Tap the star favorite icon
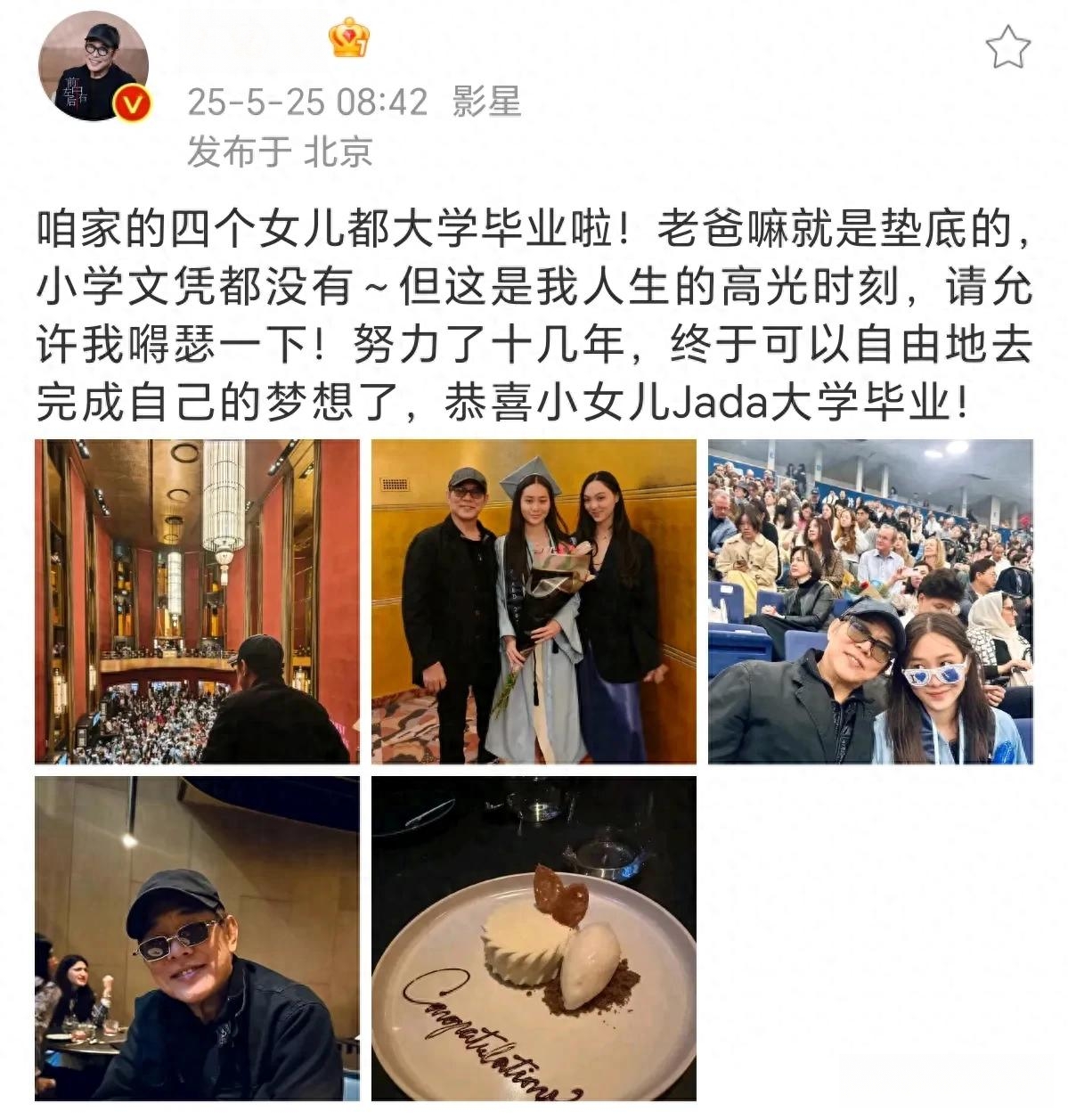The image size is (1068, 1120). tap(1007, 46)
